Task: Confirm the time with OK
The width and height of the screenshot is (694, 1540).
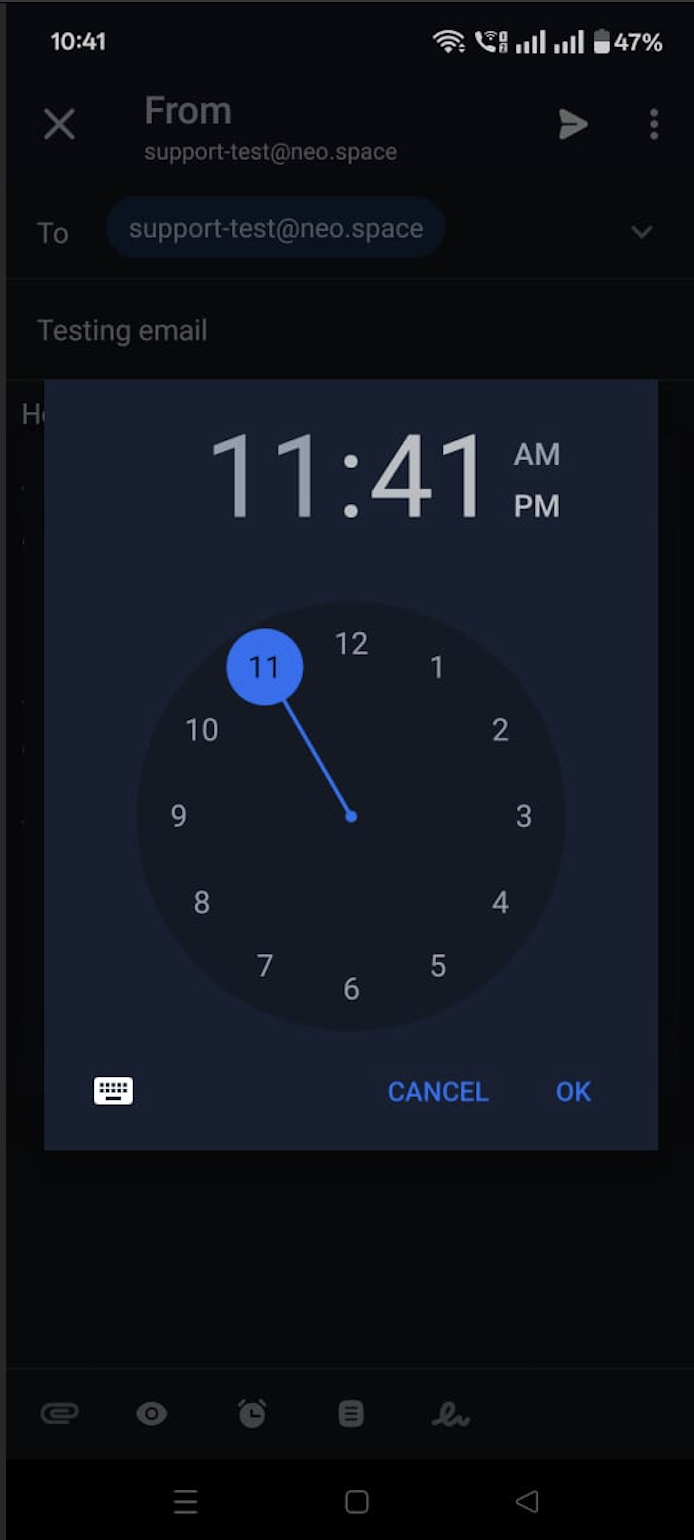Action: click(x=573, y=1092)
